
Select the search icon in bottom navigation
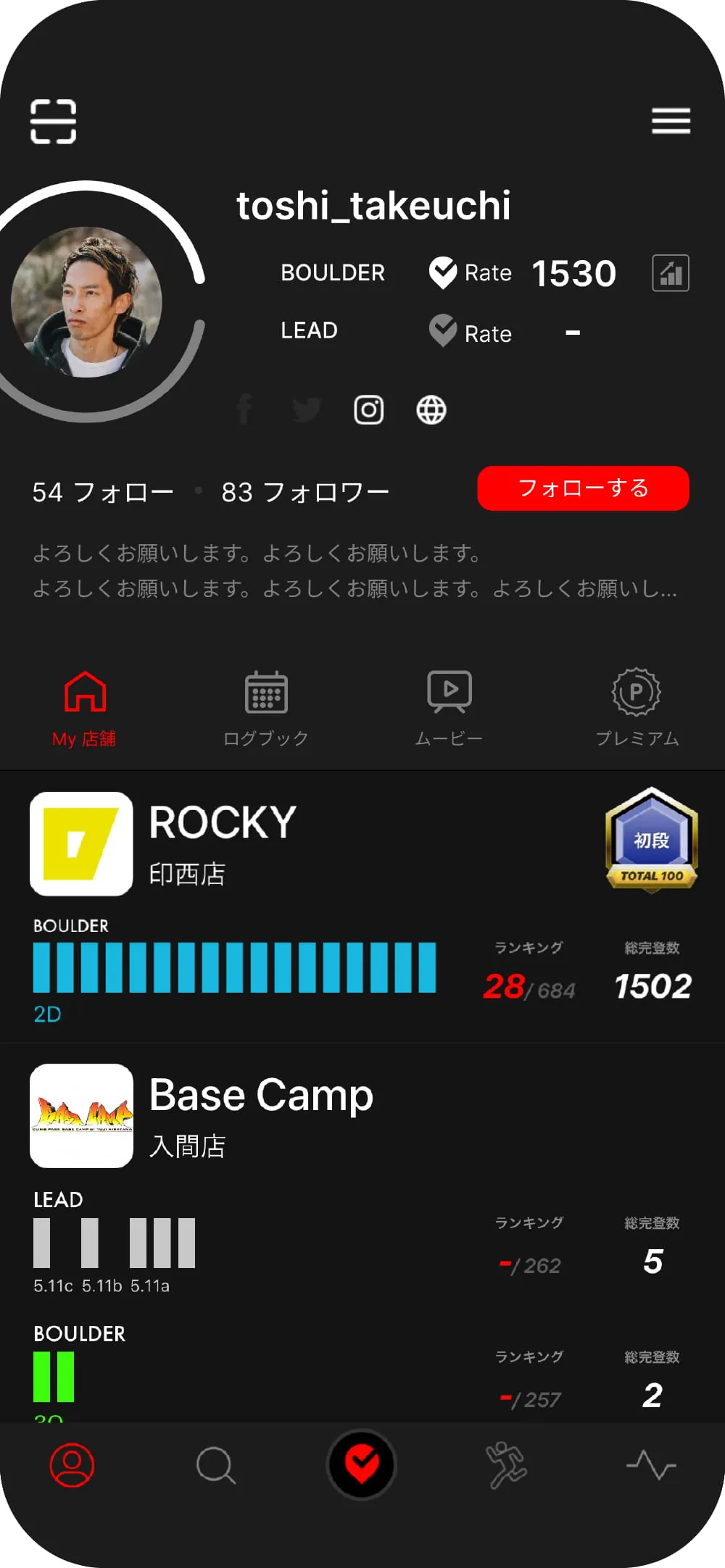[x=217, y=1464]
